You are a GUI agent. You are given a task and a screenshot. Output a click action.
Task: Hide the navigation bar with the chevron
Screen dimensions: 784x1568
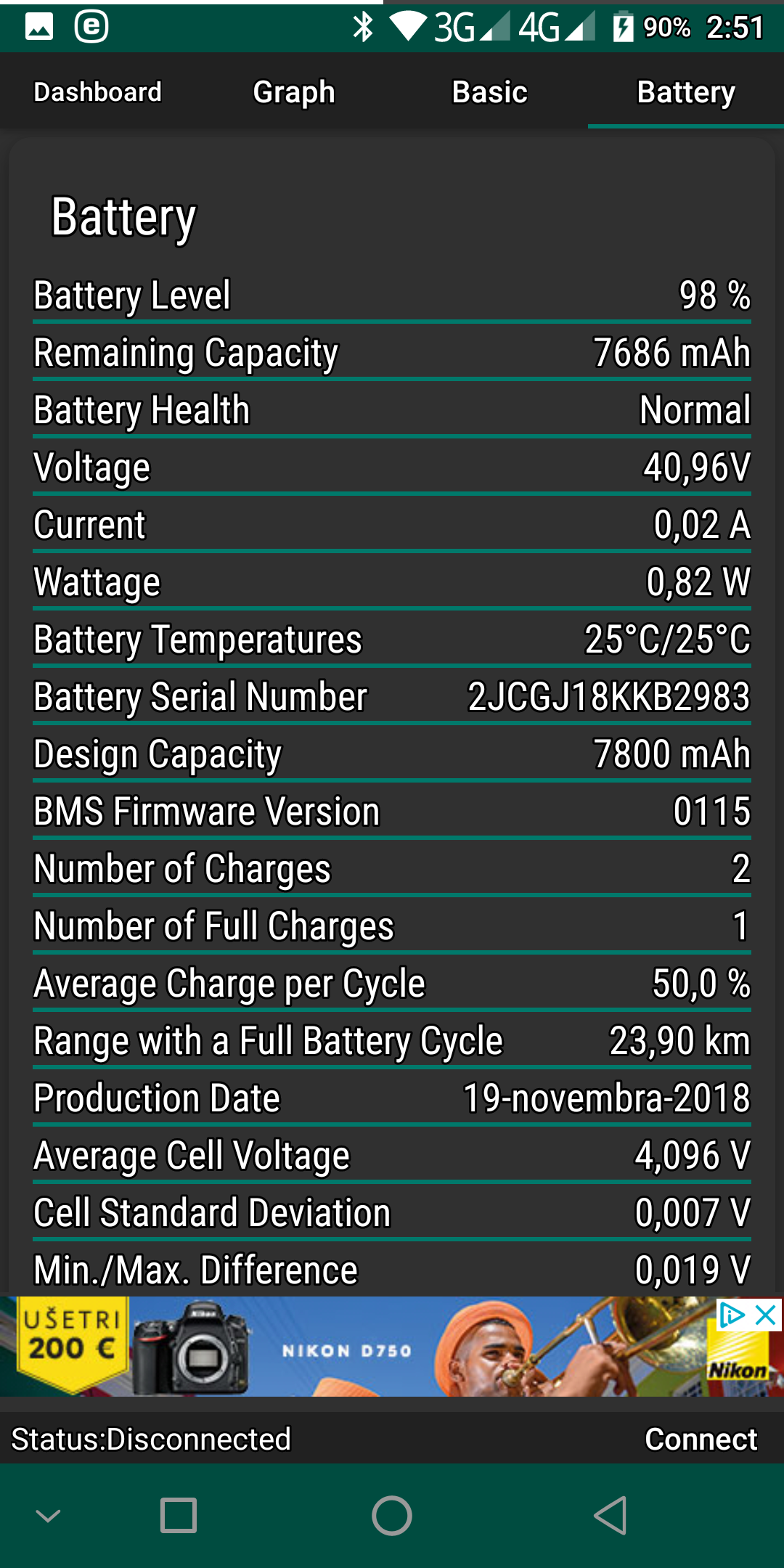[48, 1516]
